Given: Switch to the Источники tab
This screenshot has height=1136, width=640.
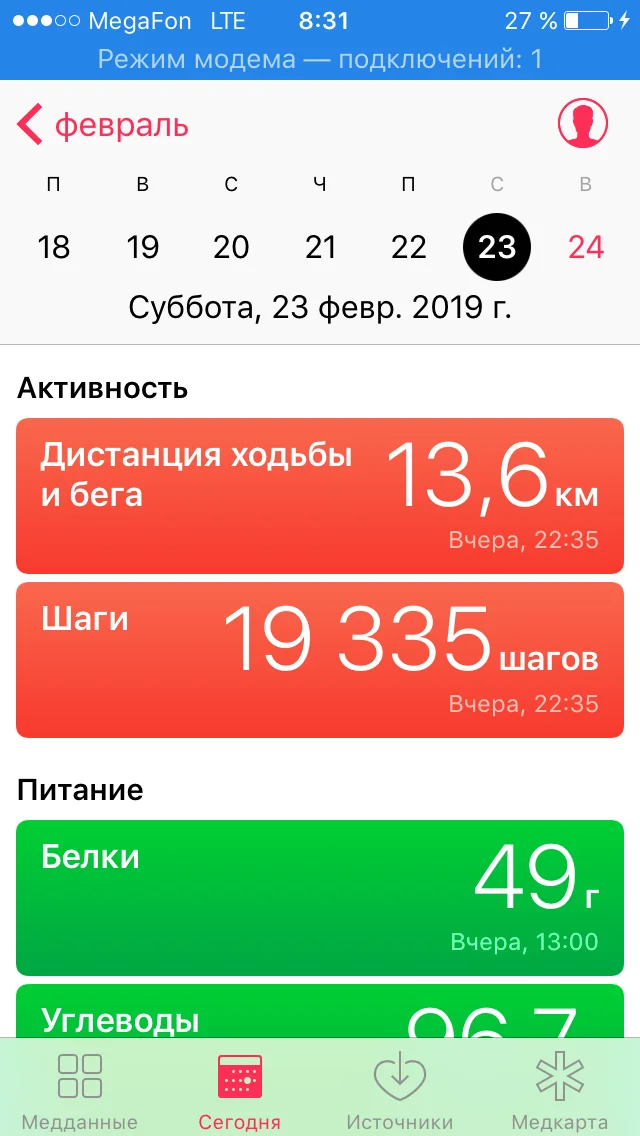Looking at the screenshot, I should (x=400, y=1089).
